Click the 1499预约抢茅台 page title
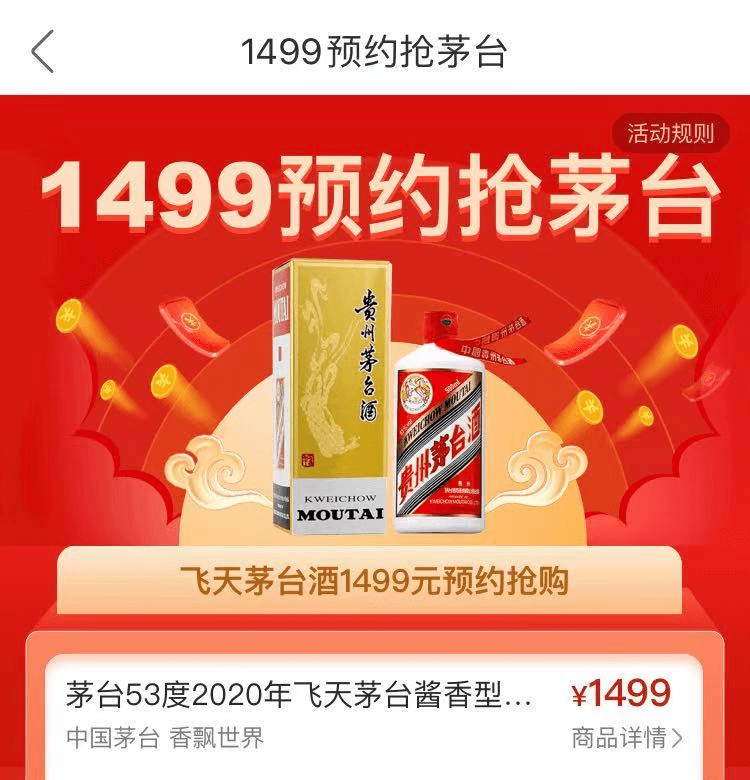 [x=375, y=54]
